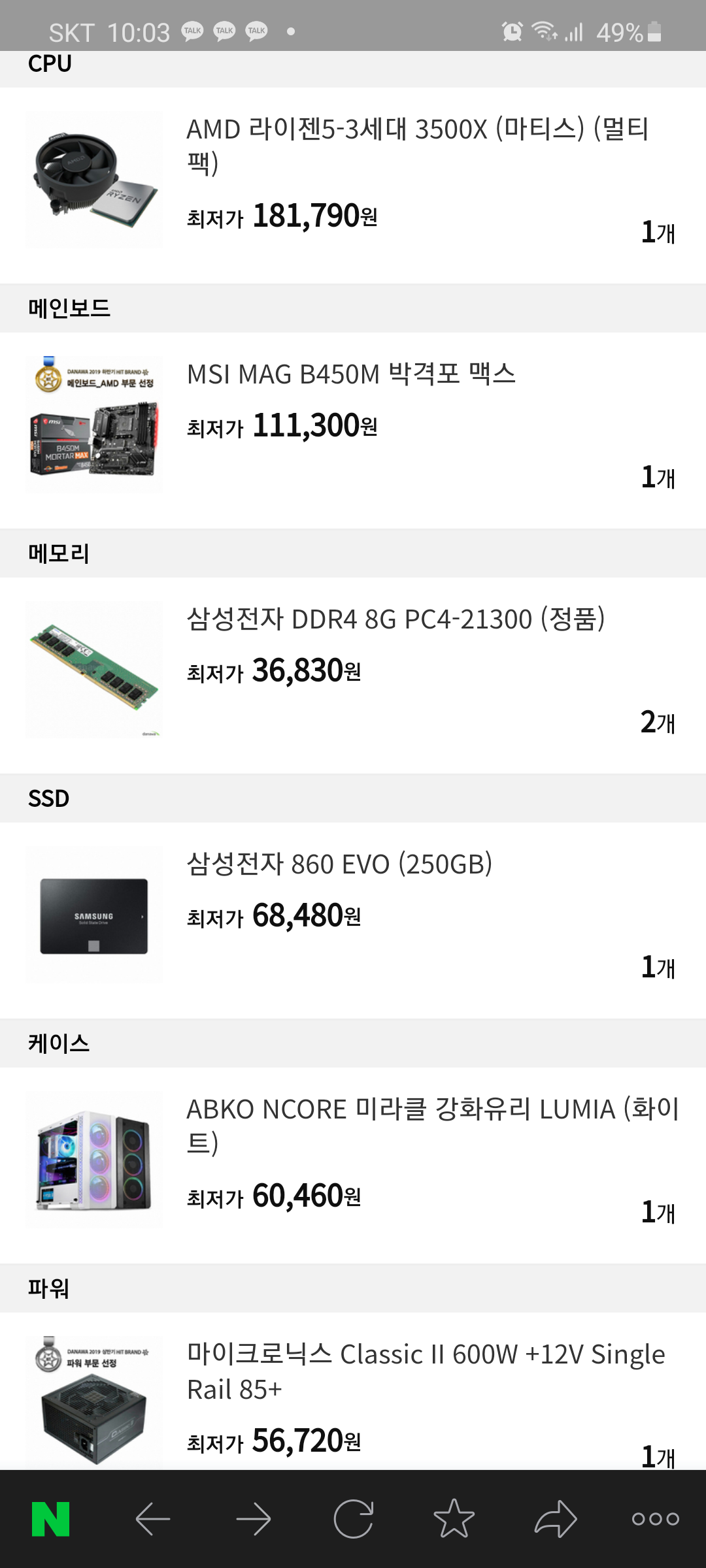The width and height of the screenshot is (706, 1568).
Task: View the MSI MAG B450M 박격포 맥스 item
Action: click(351, 374)
